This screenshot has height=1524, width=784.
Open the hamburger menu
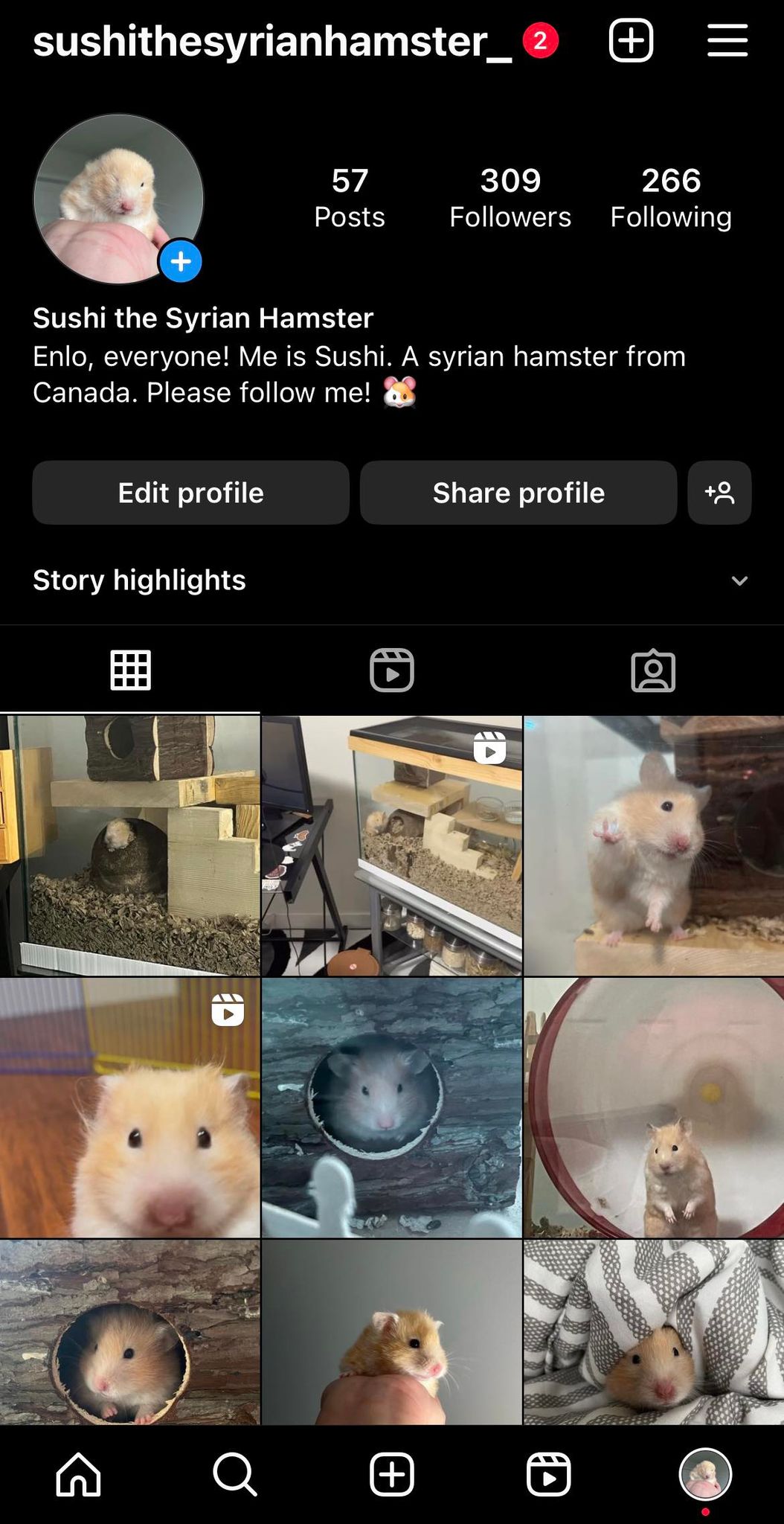pos(727,40)
